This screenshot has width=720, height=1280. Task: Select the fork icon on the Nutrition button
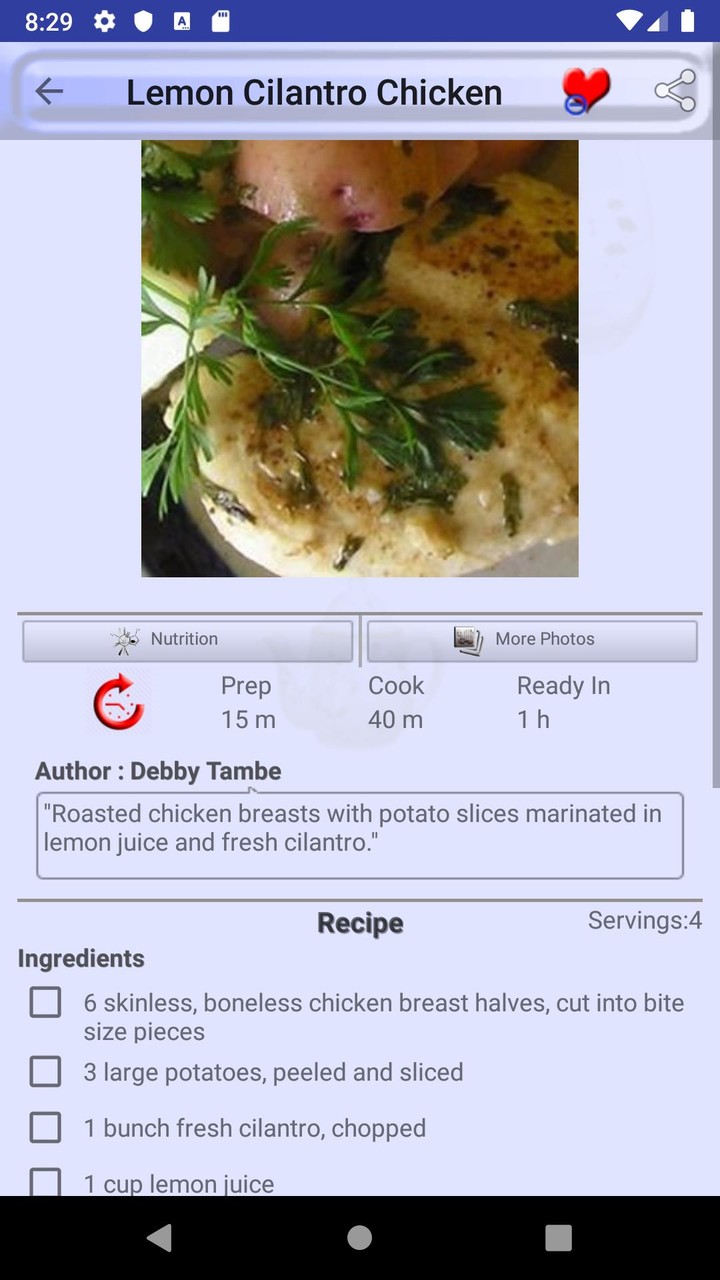point(123,640)
